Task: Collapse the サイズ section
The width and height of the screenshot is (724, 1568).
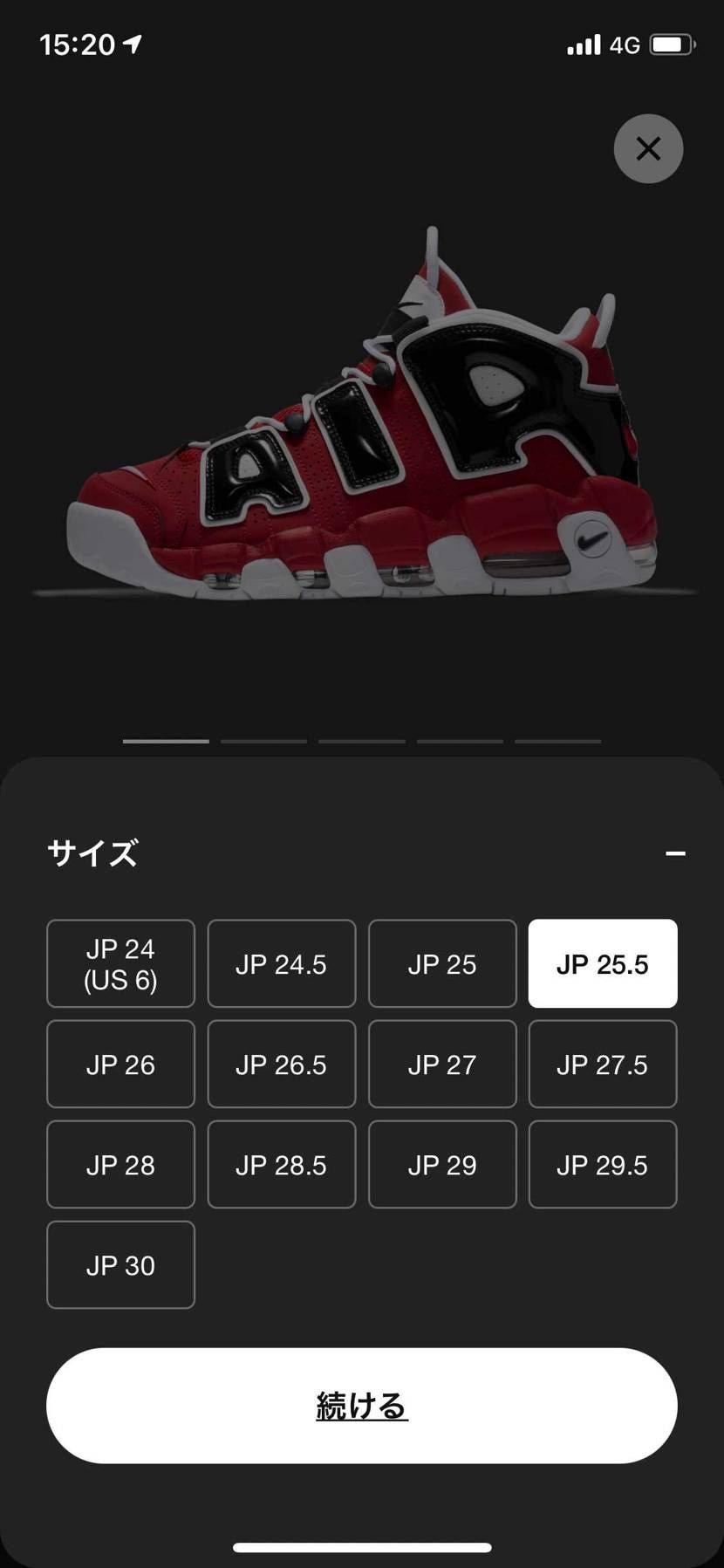Action: [675, 853]
